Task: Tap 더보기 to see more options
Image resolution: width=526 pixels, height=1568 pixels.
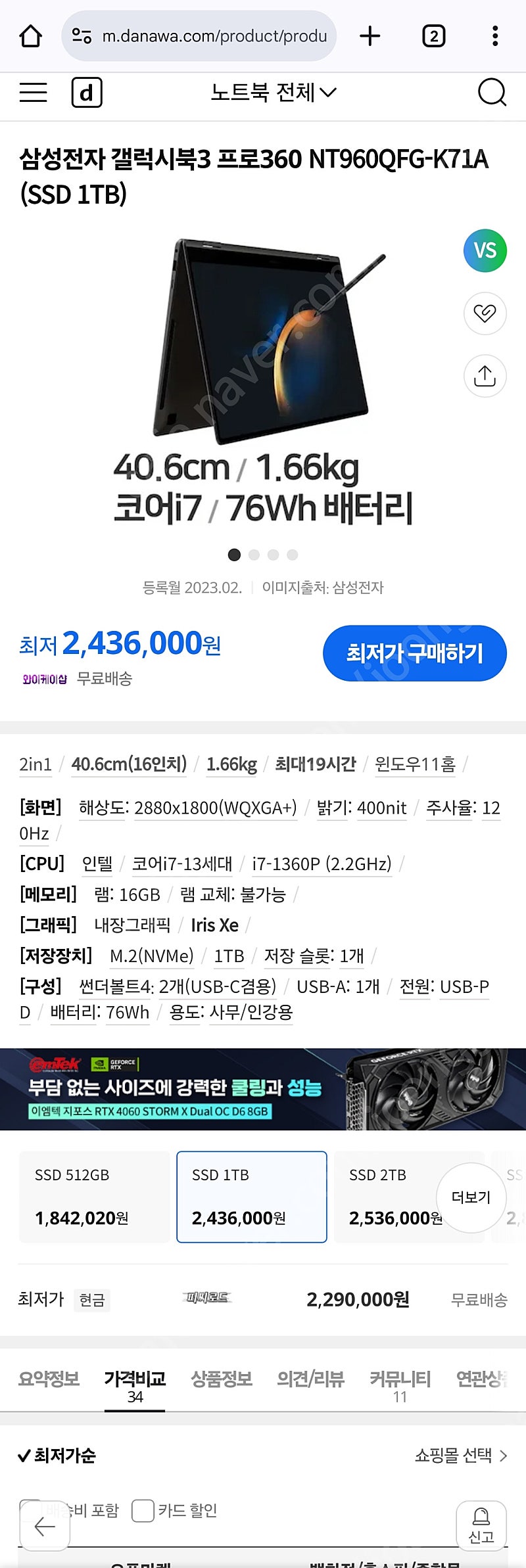Action: click(x=471, y=1197)
